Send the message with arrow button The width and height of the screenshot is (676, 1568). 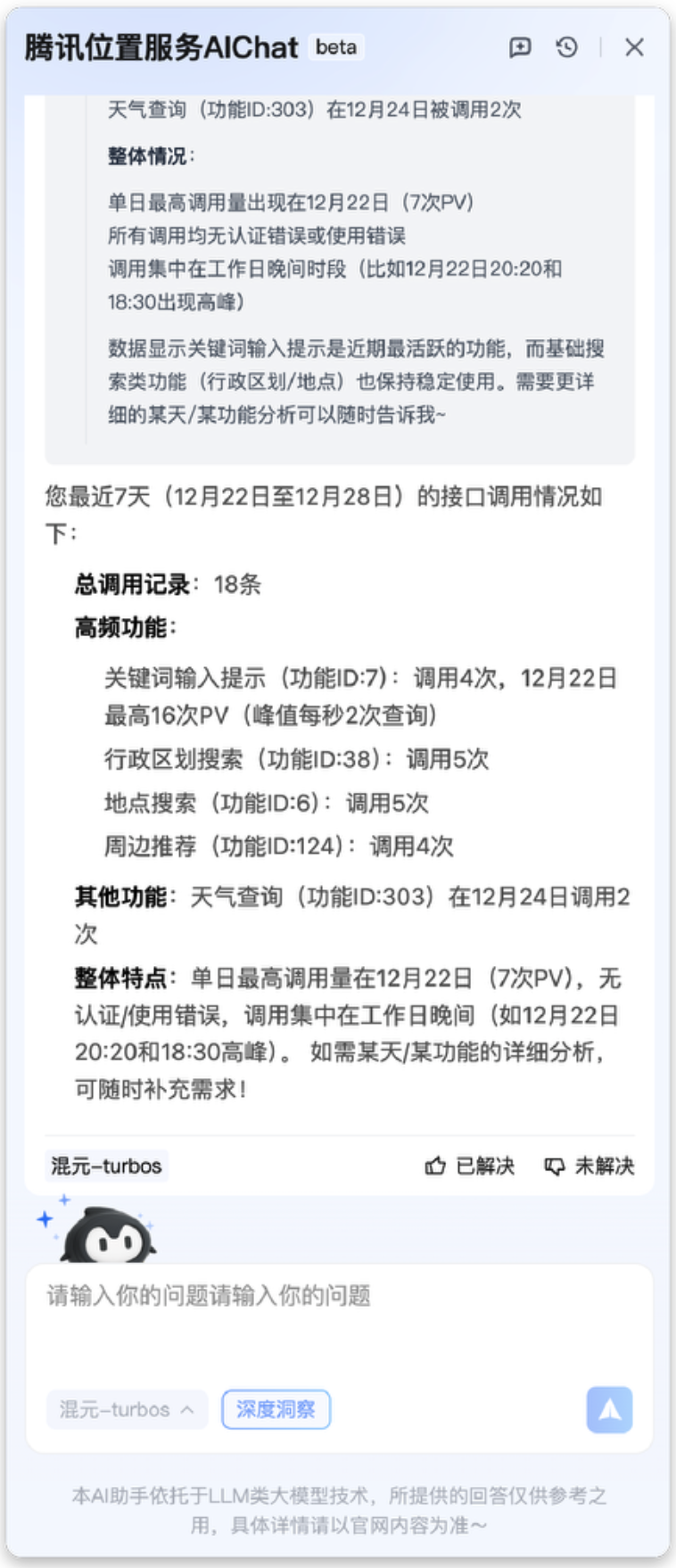tap(609, 1409)
